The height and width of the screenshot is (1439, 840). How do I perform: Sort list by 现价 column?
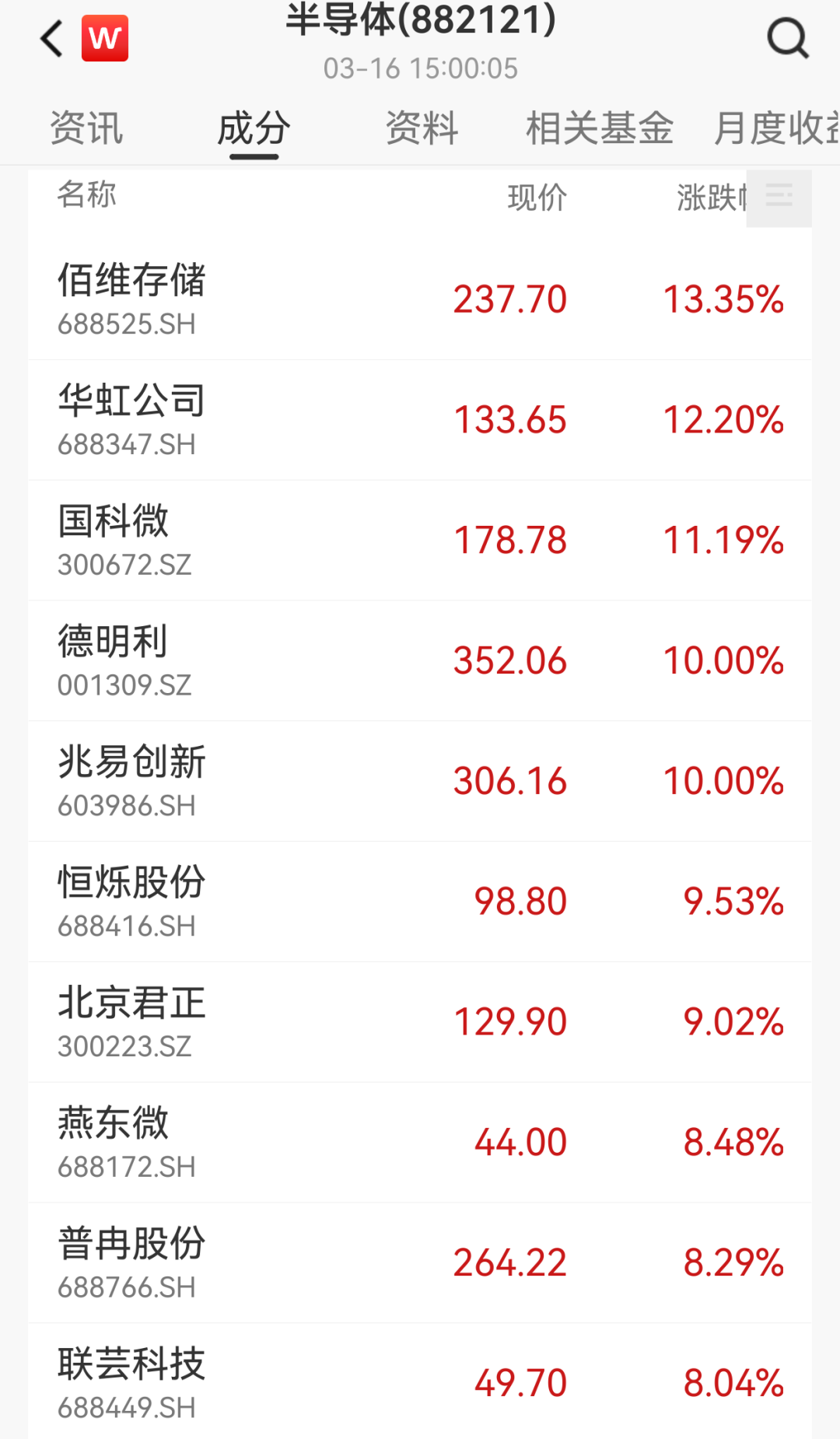point(537,198)
